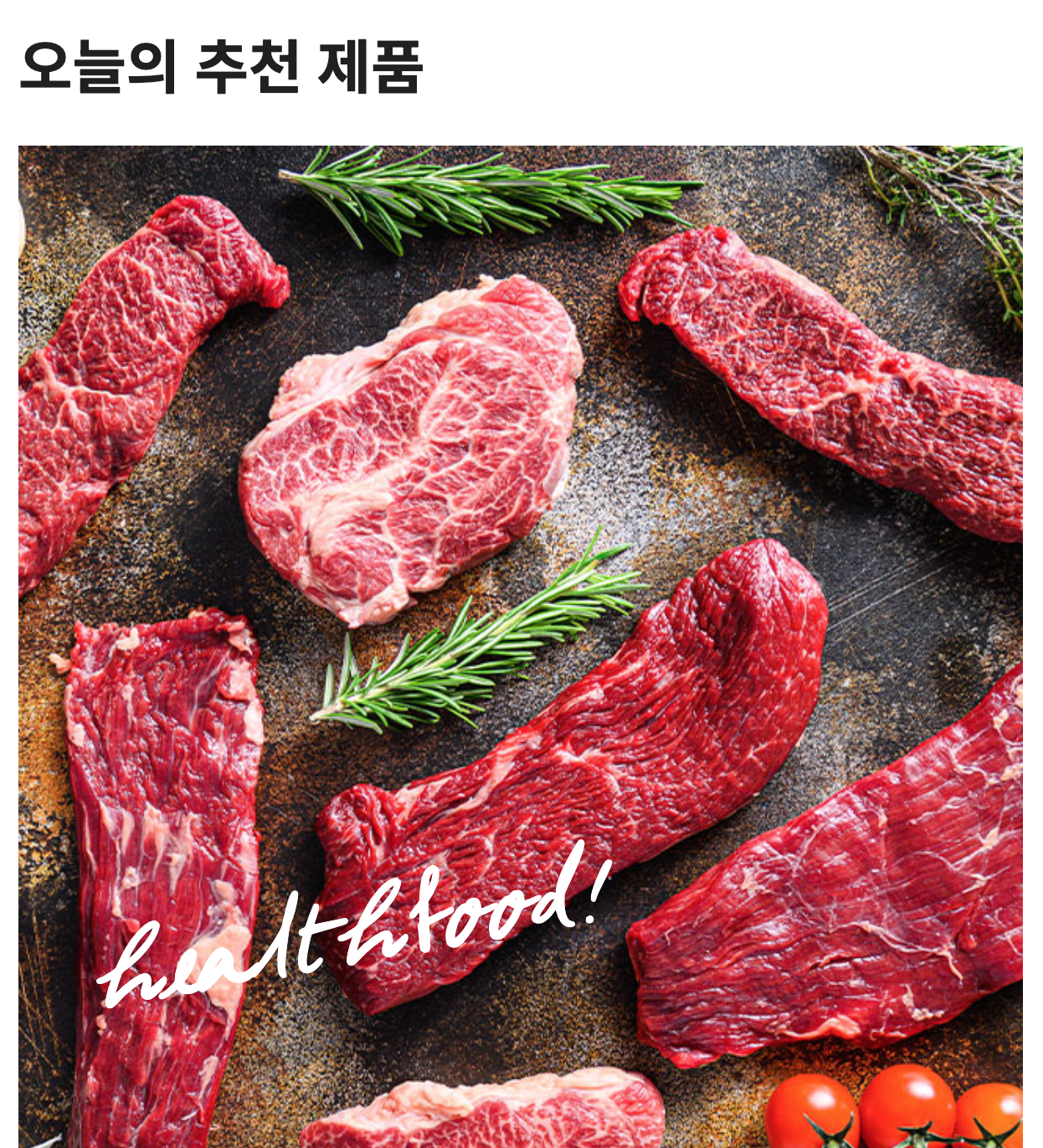This screenshot has width=1043, height=1148.
Task: Open the recommended meat product banner
Action: pyautogui.click(x=521, y=647)
